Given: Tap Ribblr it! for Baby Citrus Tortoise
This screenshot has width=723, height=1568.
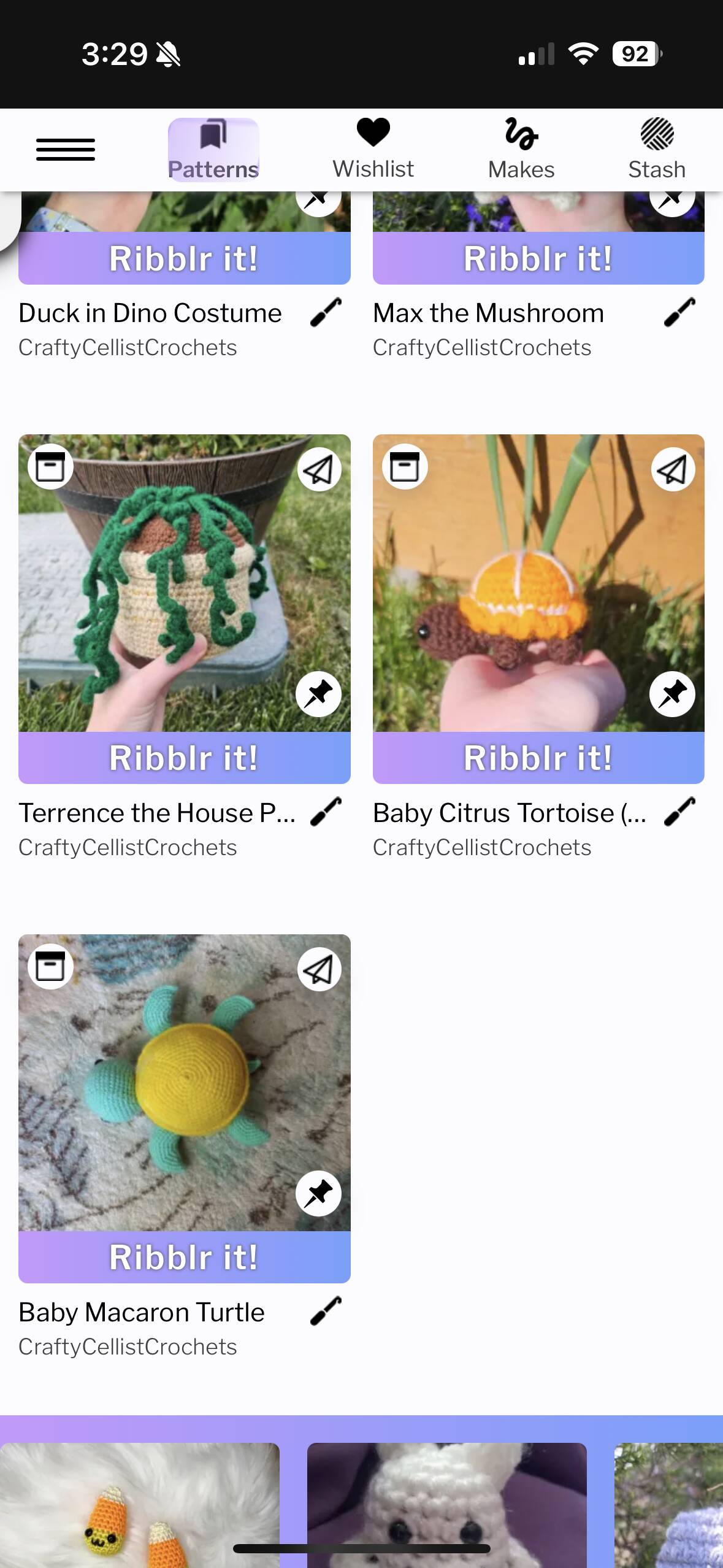Looking at the screenshot, I should click(538, 757).
